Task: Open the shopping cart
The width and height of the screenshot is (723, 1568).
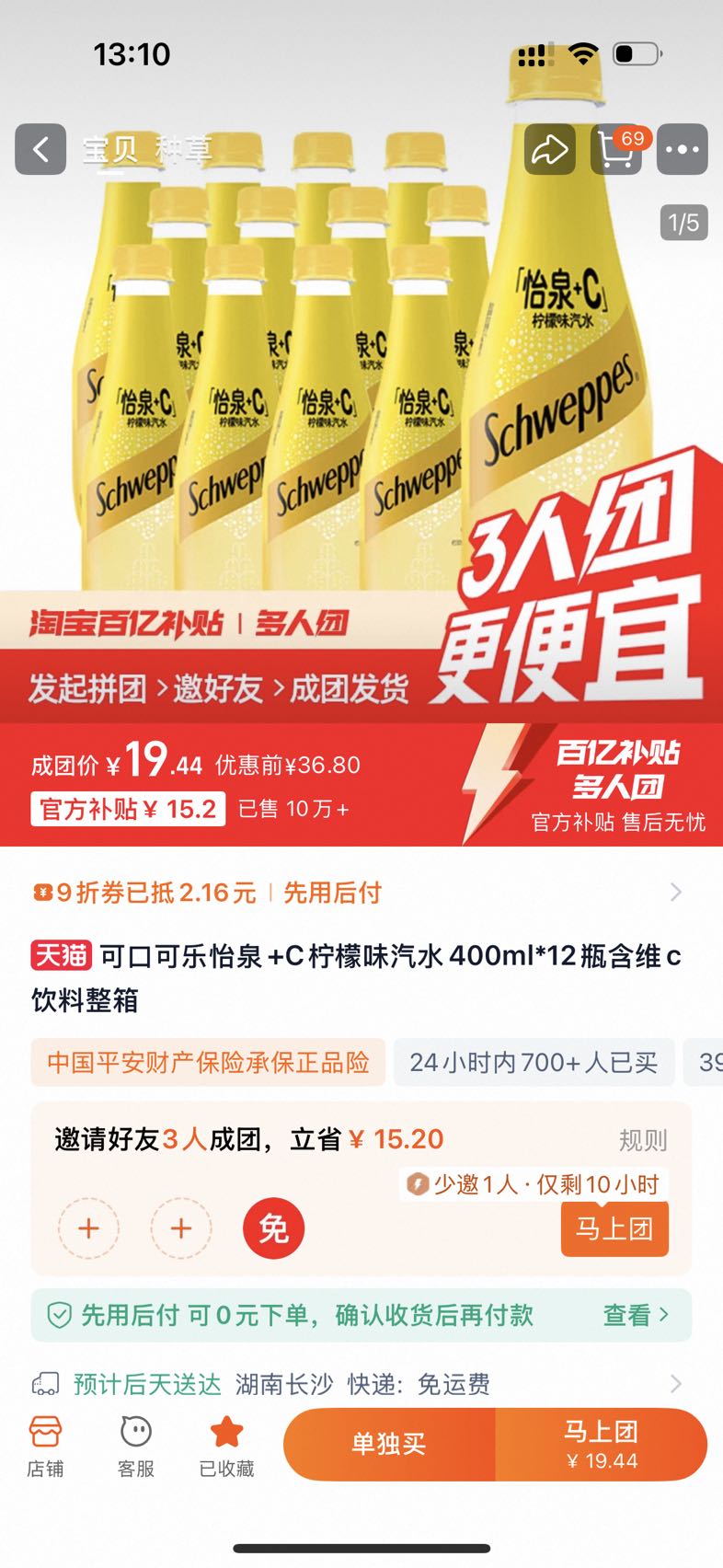Action: (x=615, y=149)
